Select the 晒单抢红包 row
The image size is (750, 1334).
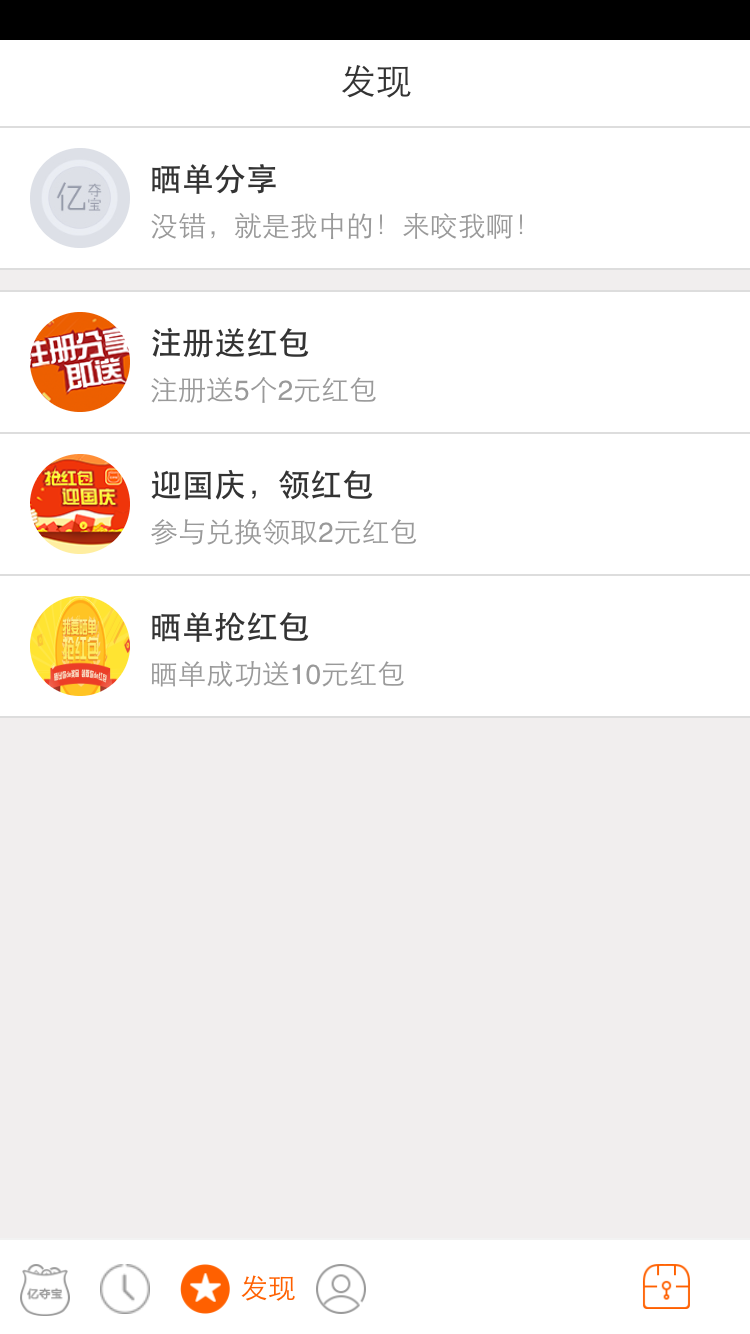point(375,645)
